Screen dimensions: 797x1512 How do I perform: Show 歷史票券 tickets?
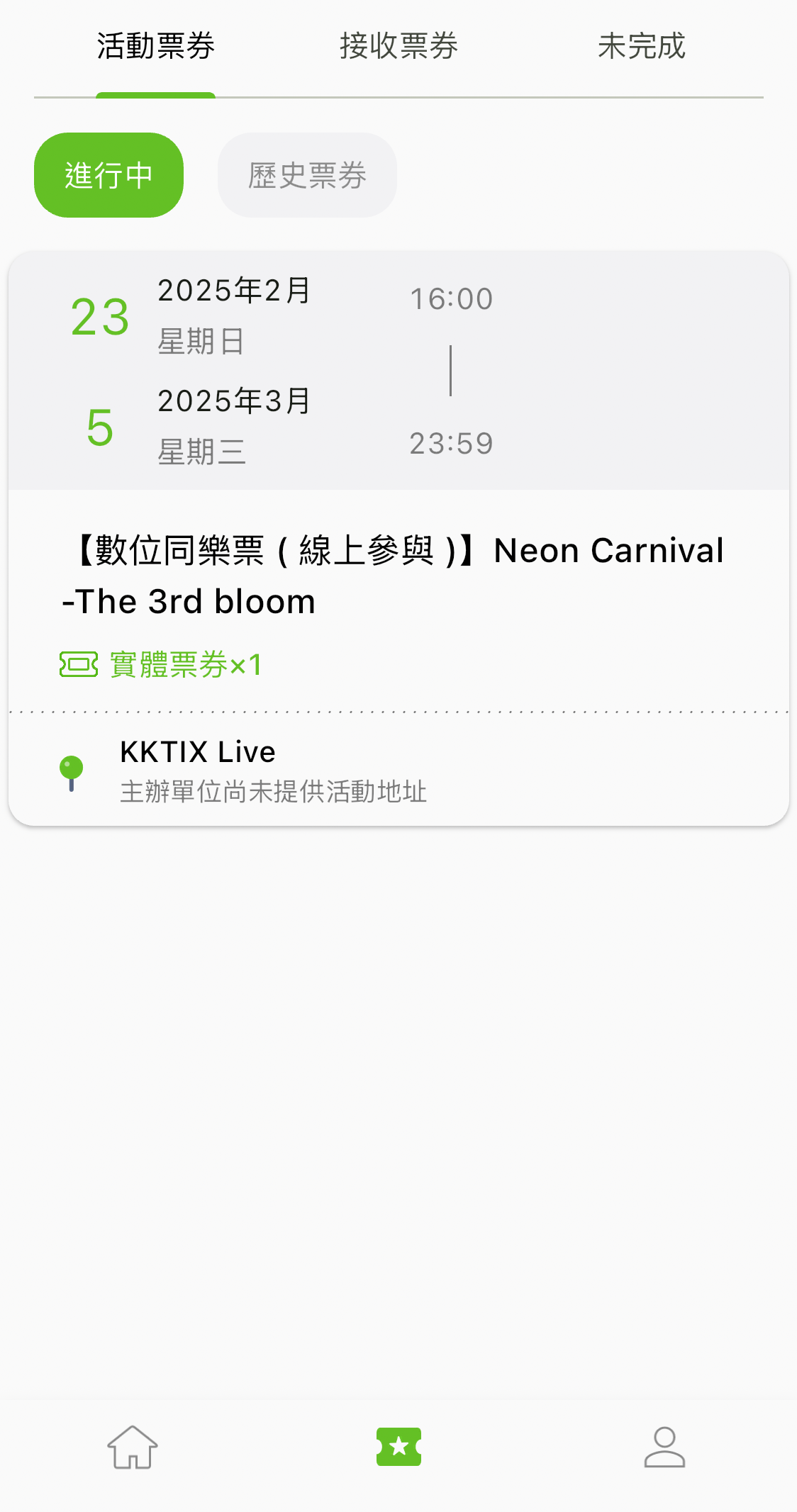[307, 175]
